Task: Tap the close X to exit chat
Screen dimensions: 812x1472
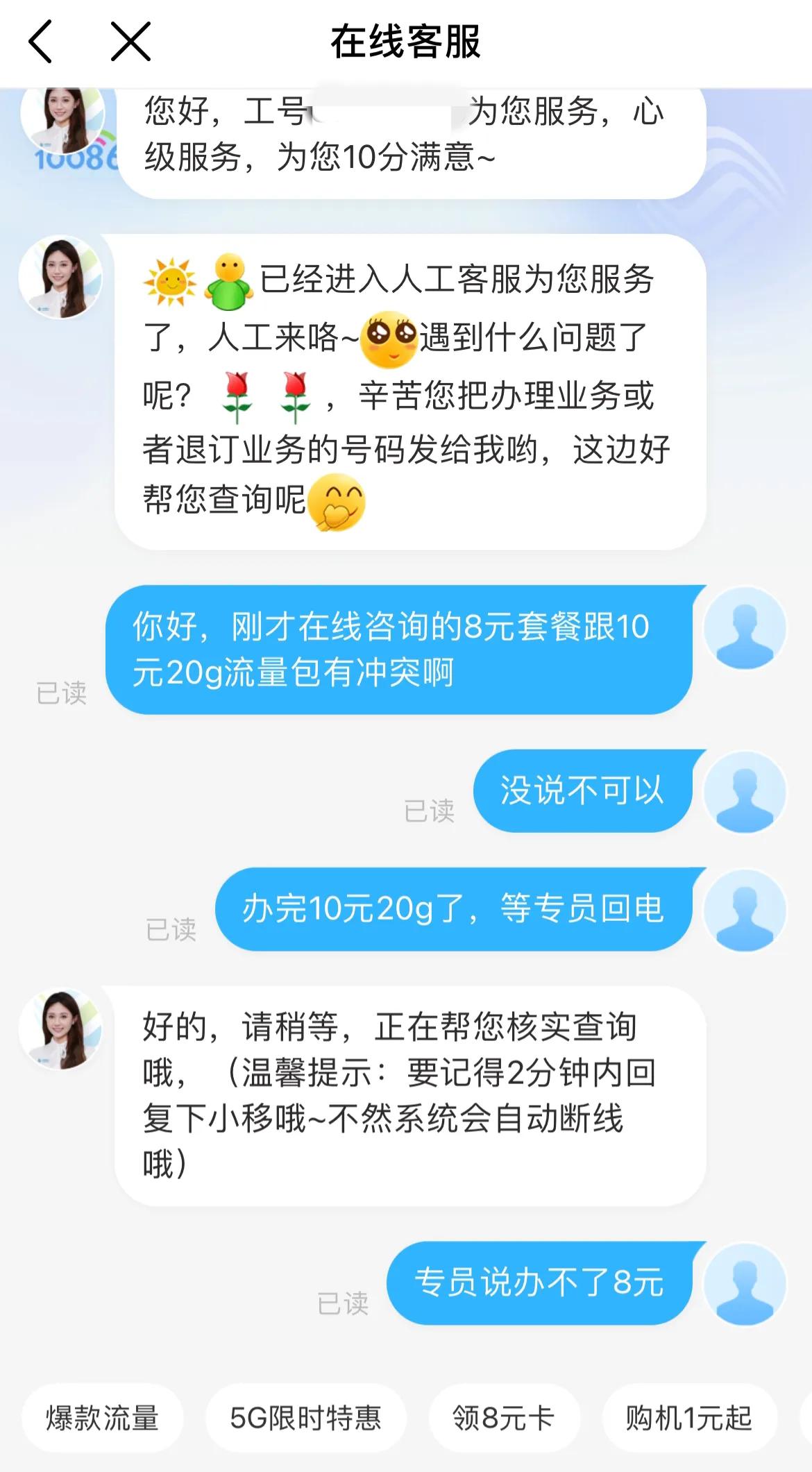Action: [x=129, y=42]
